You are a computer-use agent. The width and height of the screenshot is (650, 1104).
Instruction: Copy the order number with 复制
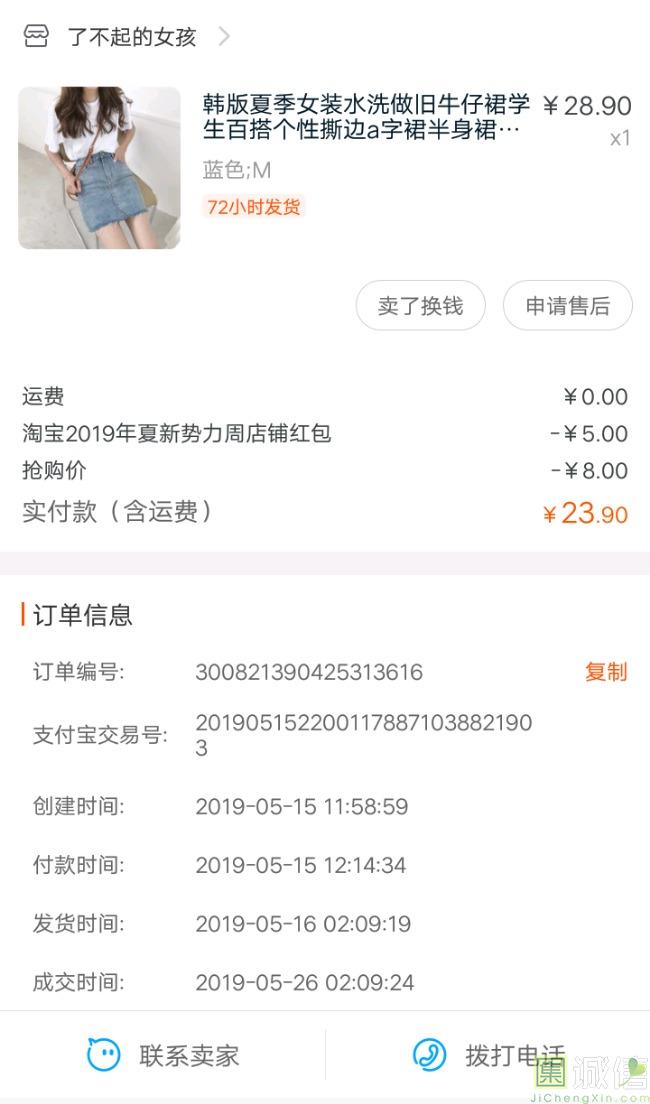click(605, 672)
